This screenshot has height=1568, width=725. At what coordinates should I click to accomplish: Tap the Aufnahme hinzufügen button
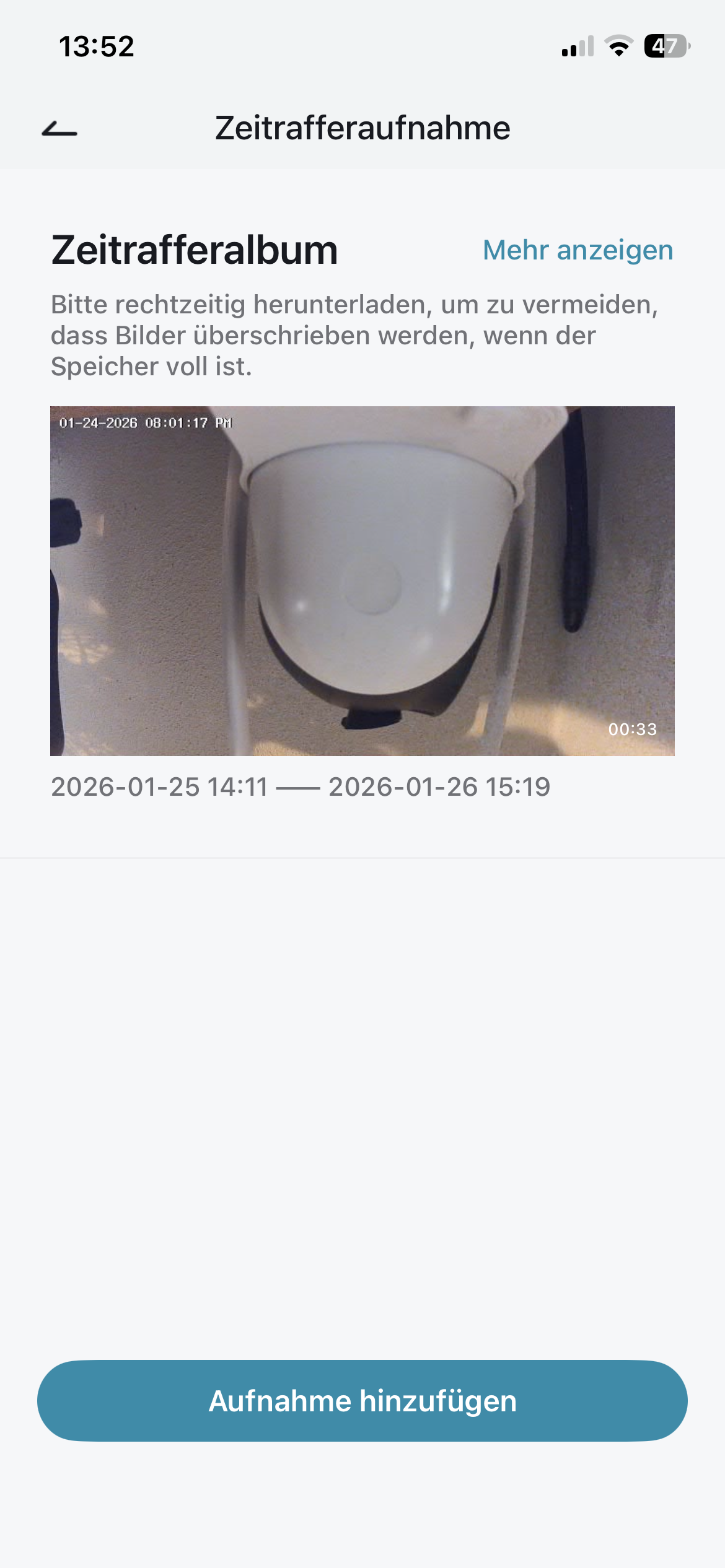coord(362,1401)
